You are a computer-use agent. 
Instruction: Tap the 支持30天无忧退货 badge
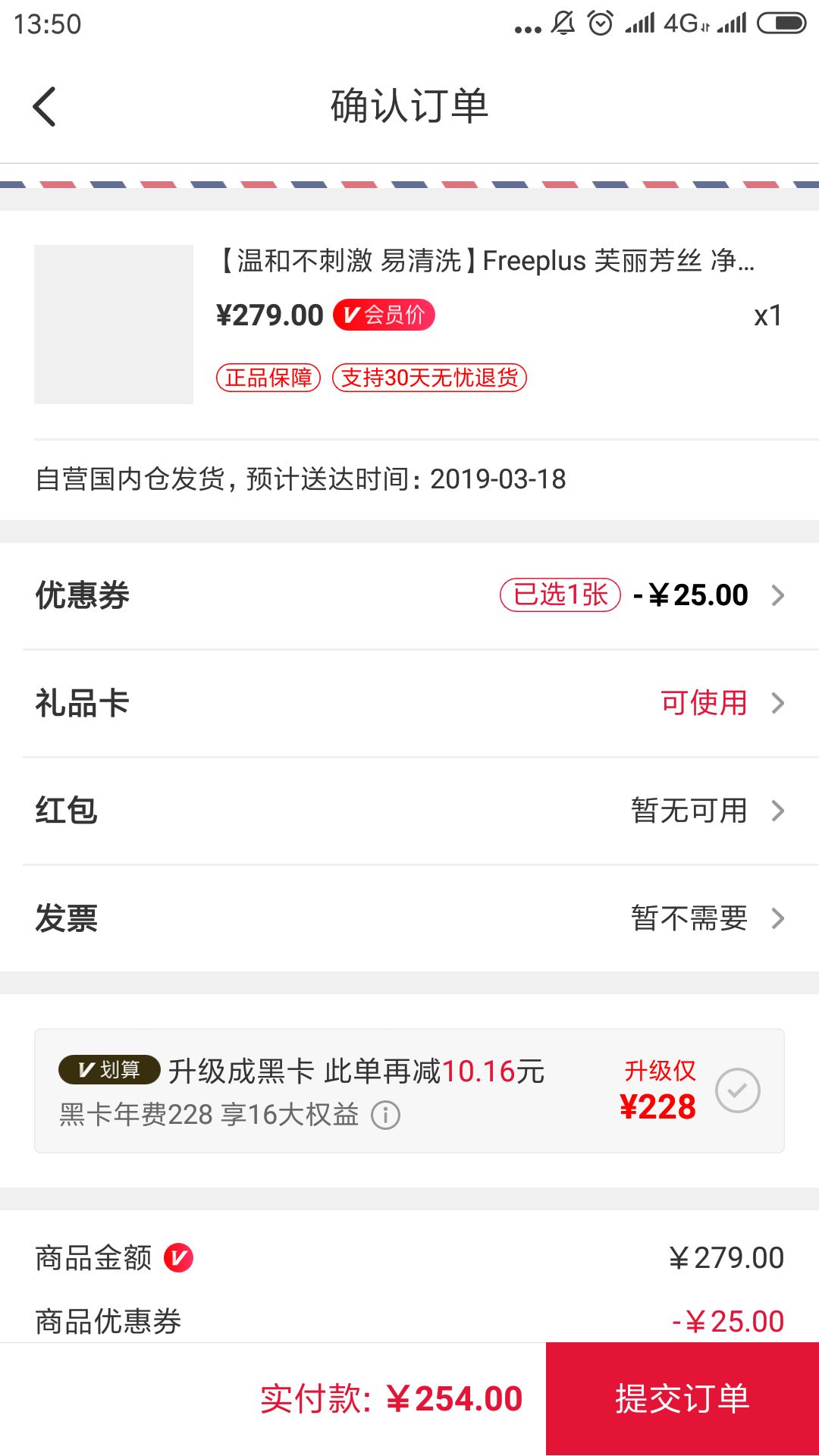(430, 377)
